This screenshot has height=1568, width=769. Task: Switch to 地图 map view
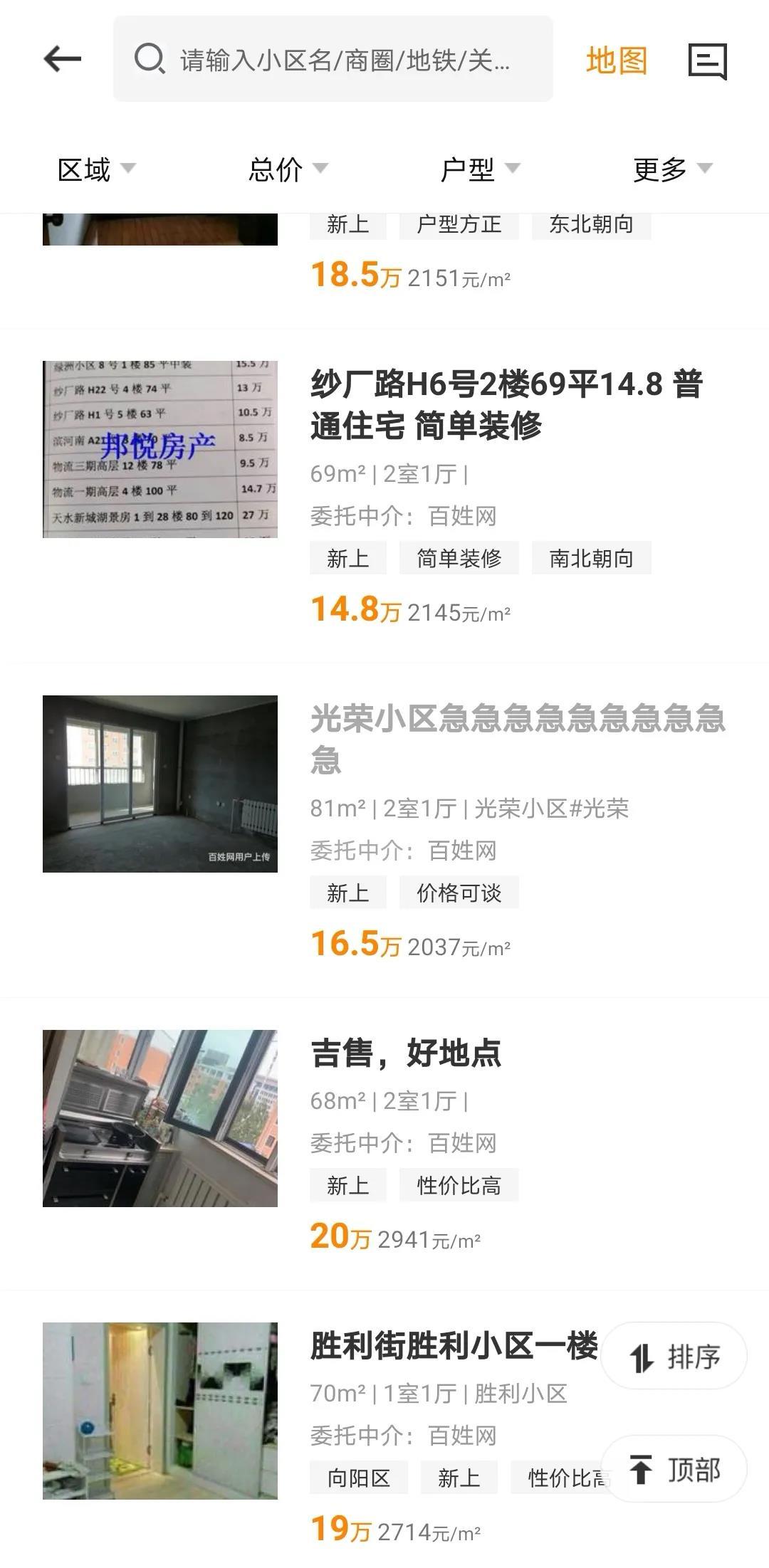[x=617, y=60]
